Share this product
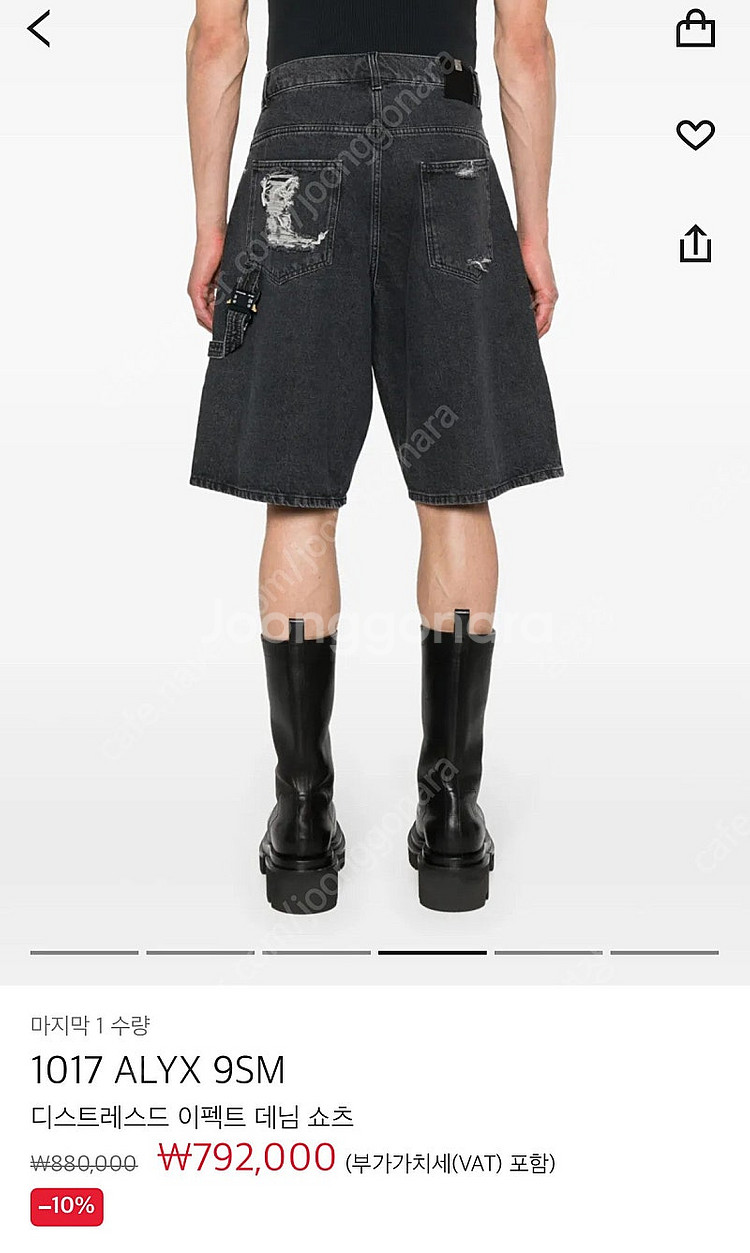The height and width of the screenshot is (1253, 750). pyautogui.click(x=695, y=243)
